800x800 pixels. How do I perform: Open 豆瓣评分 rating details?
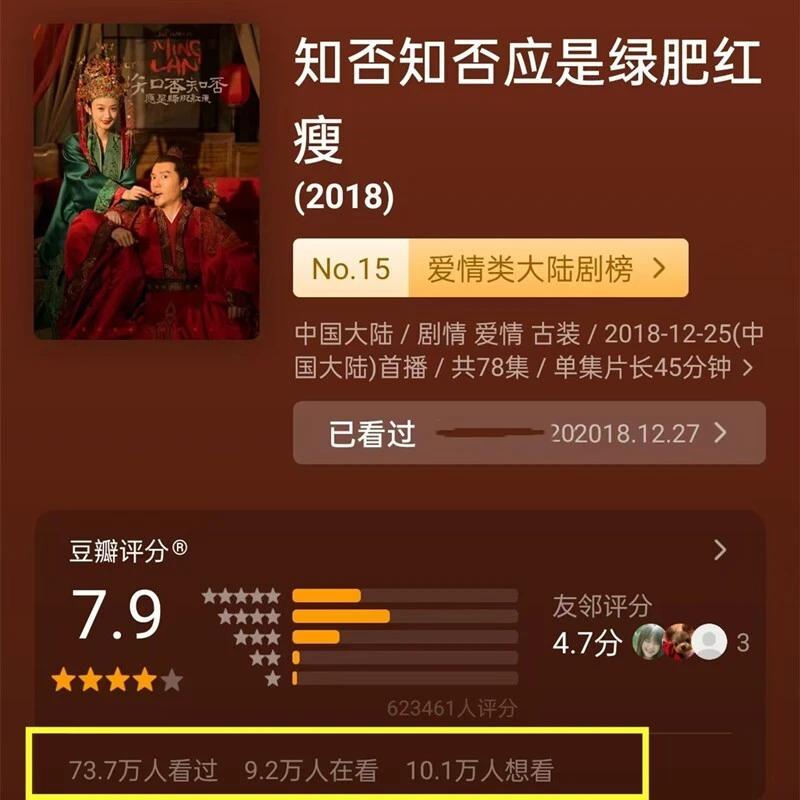pos(719,549)
